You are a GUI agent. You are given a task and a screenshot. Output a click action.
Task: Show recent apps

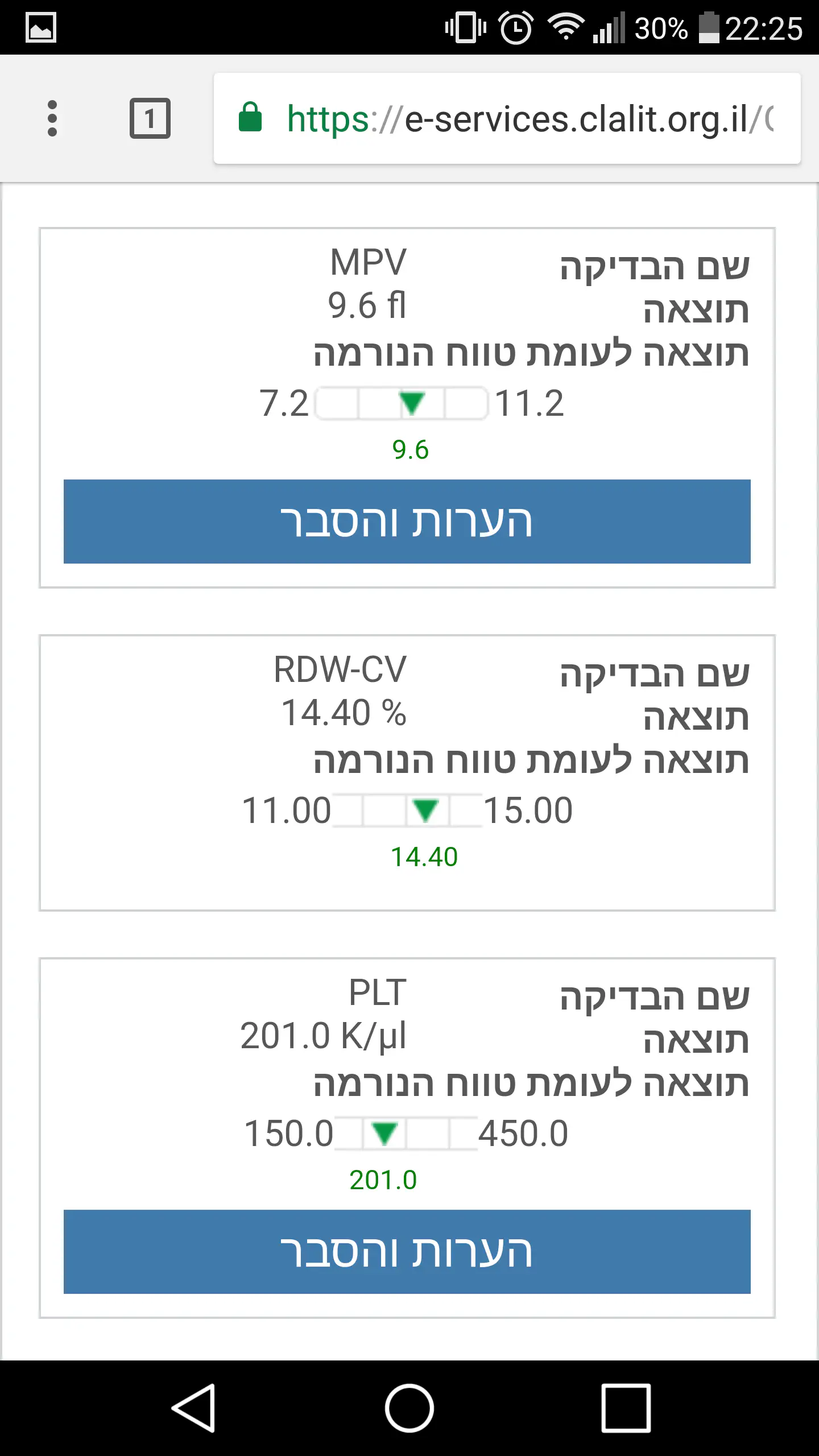(x=626, y=1408)
